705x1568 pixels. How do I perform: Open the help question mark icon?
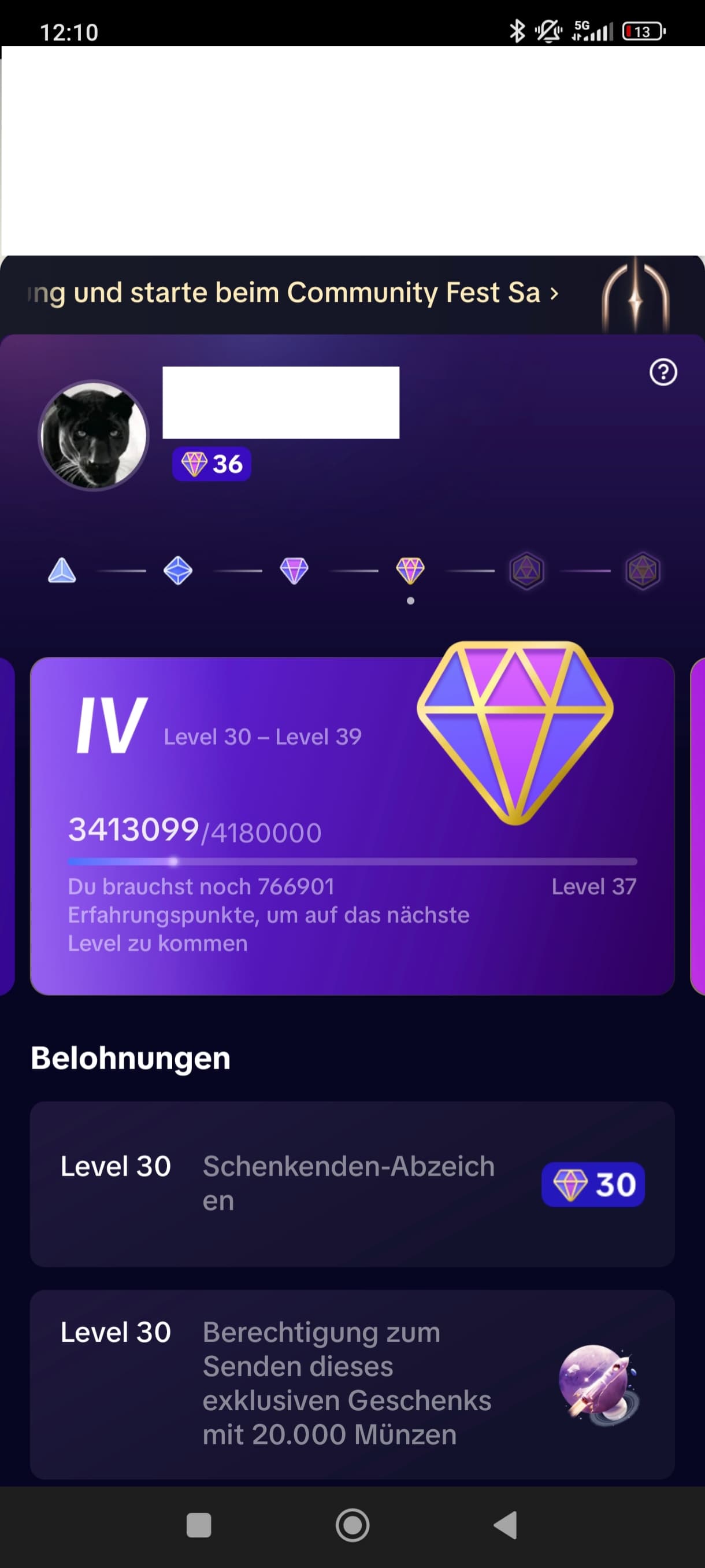[x=663, y=372]
